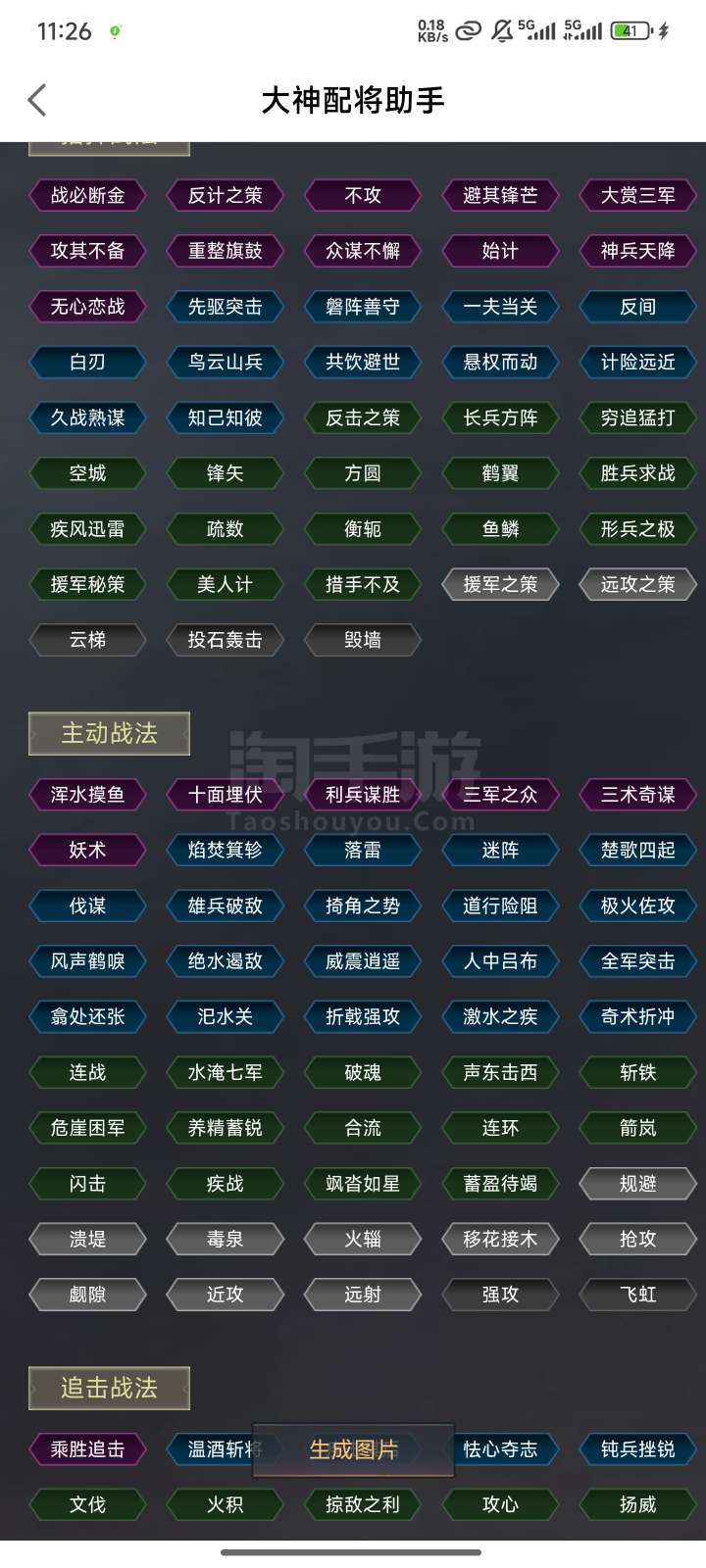The width and height of the screenshot is (706, 1568).
Task: Pick the 妖术 chip
Action: [87, 850]
